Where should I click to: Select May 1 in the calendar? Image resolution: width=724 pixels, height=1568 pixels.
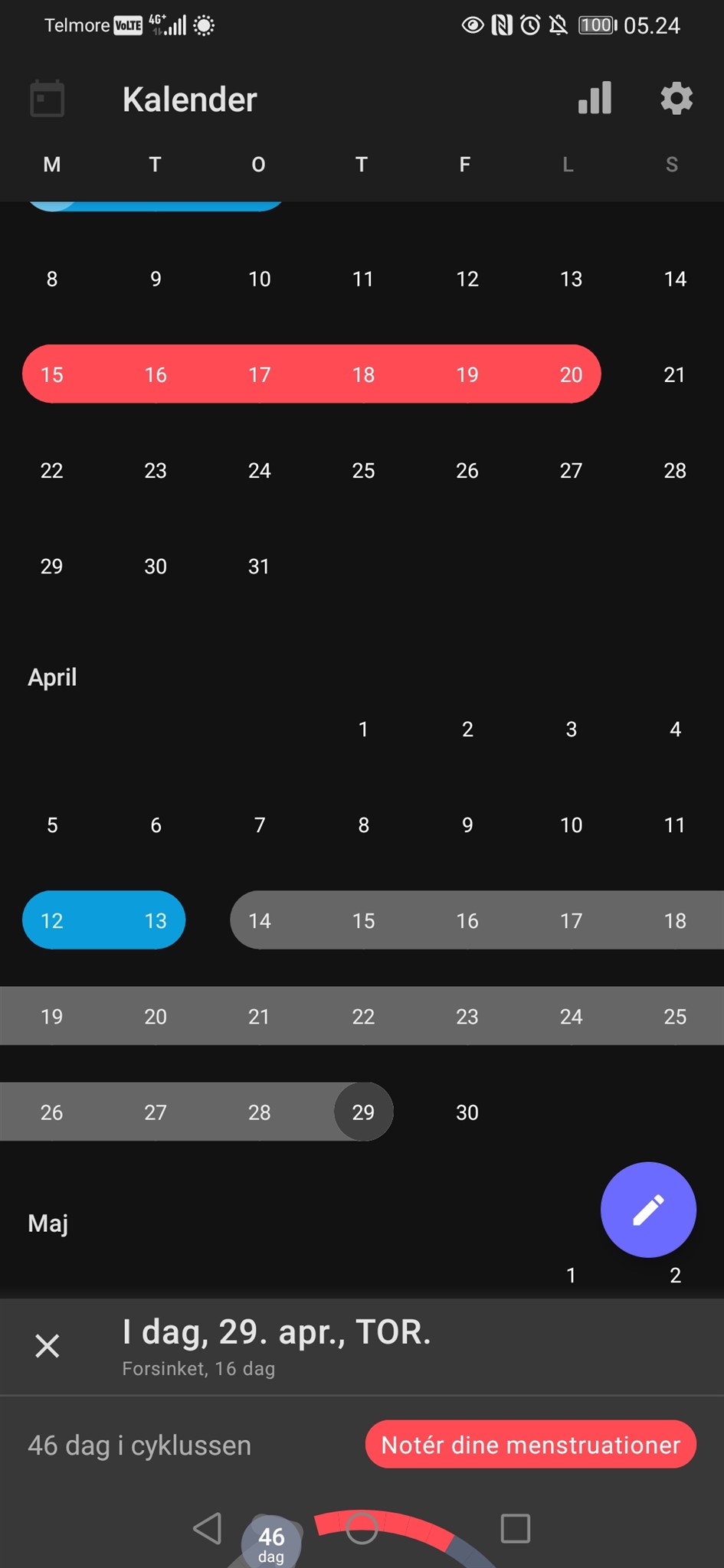tap(571, 1275)
